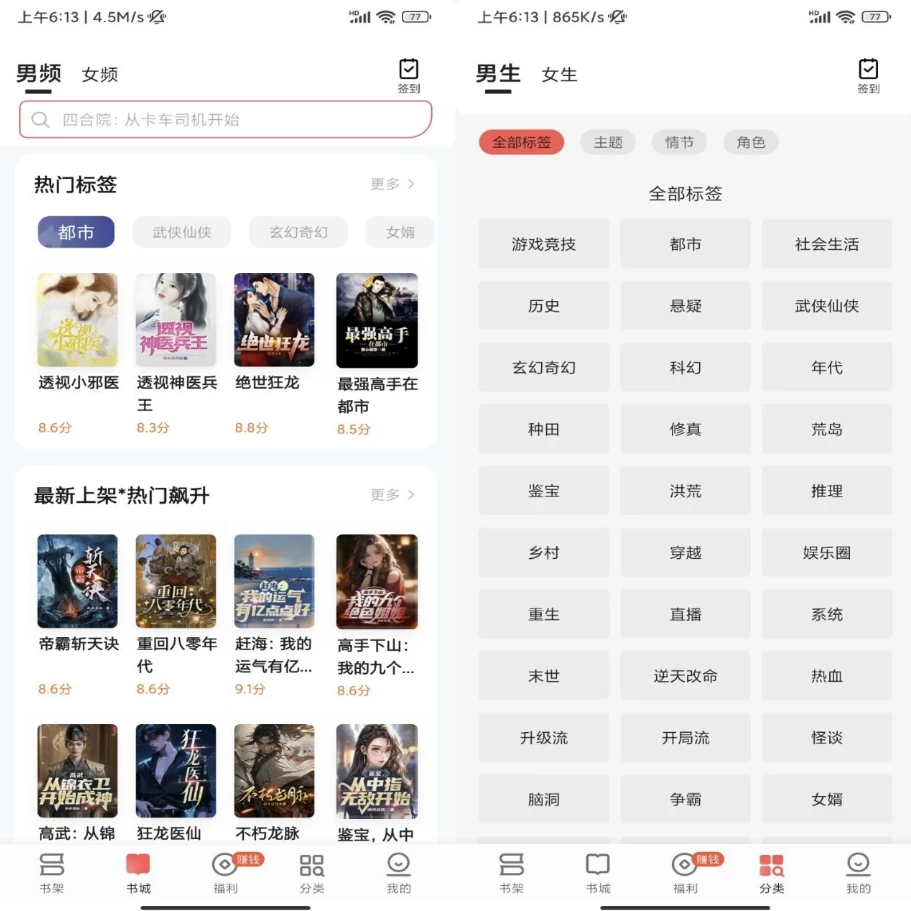Tap the search box with 四合院 hint
Screen dimensions: 911x911
coord(225,120)
